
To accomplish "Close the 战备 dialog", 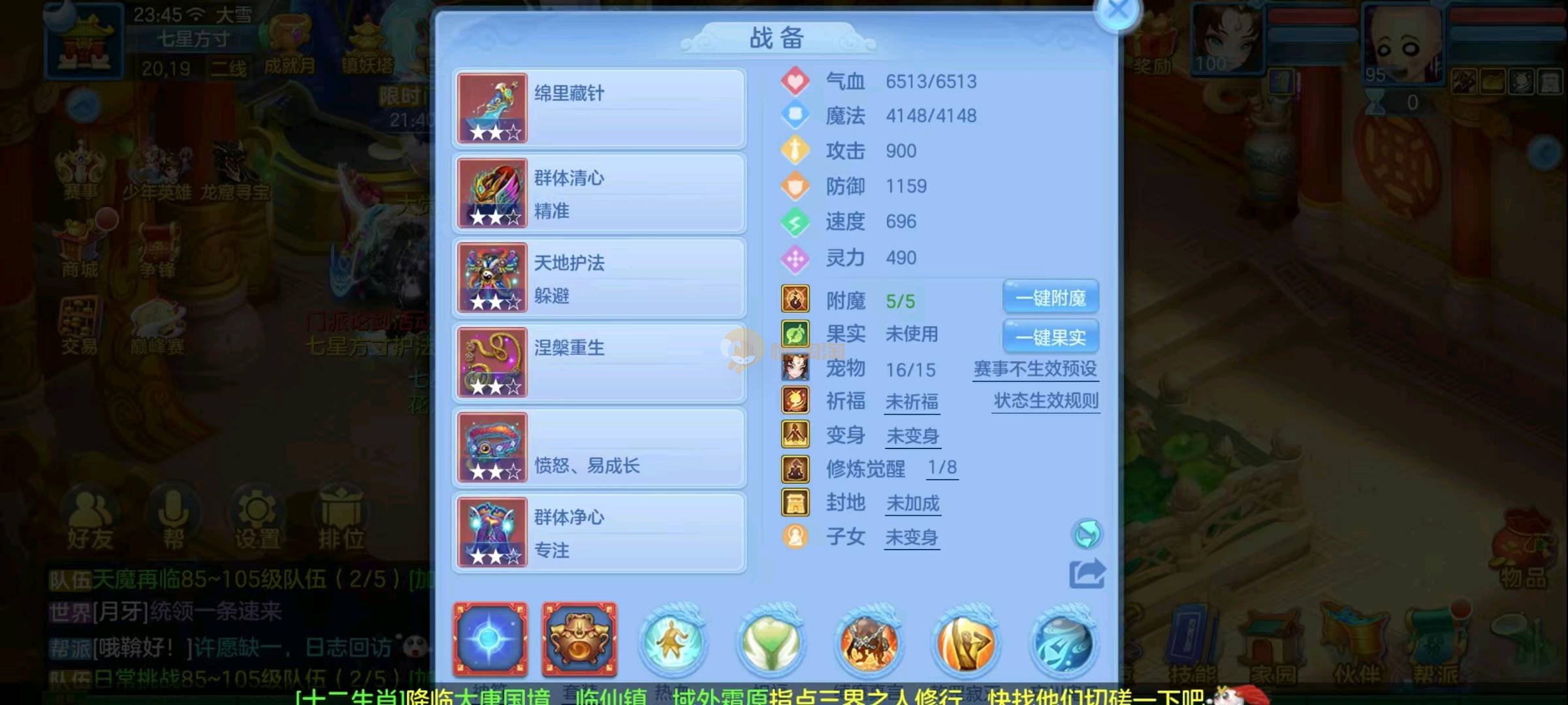I will pos(1118,11).
